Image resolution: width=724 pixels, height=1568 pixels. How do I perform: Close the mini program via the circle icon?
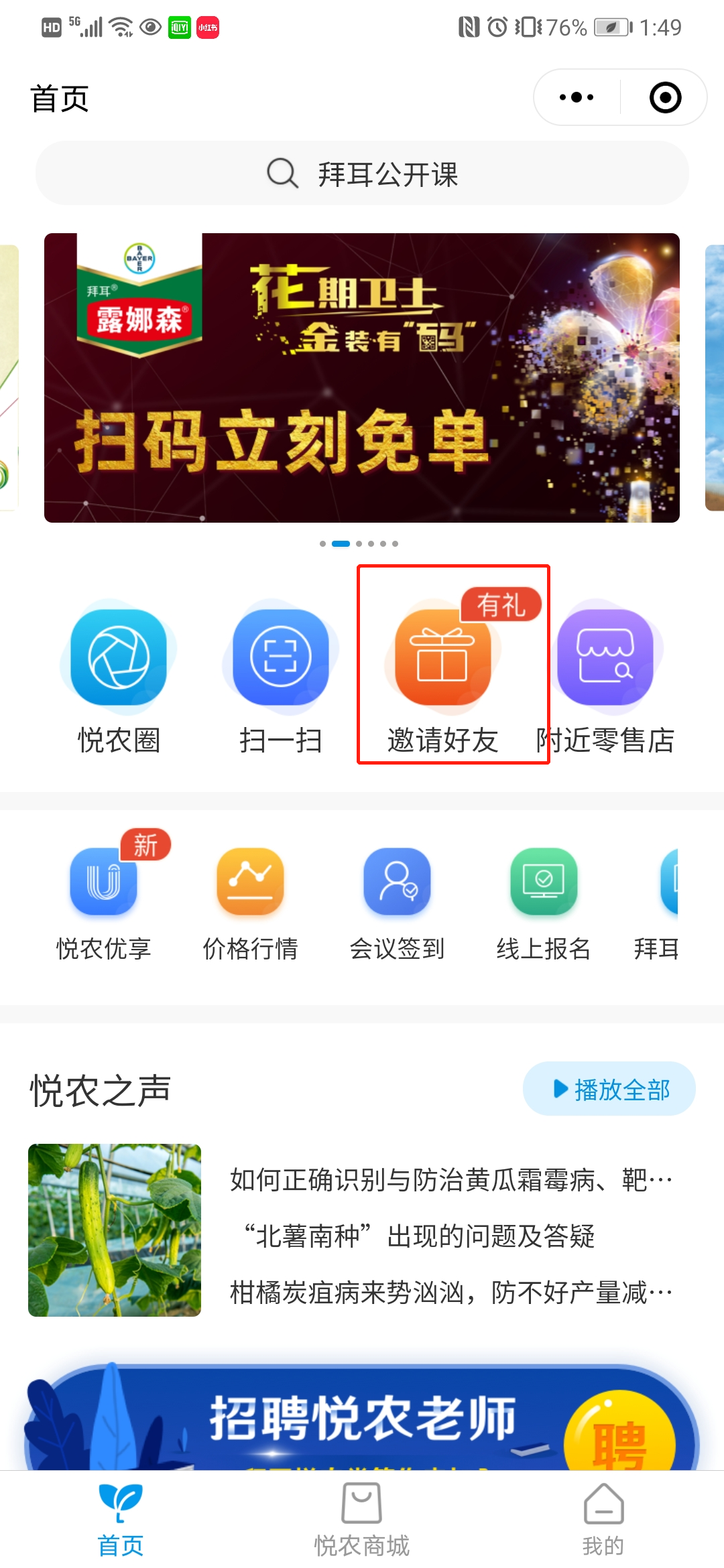(665, 98)
